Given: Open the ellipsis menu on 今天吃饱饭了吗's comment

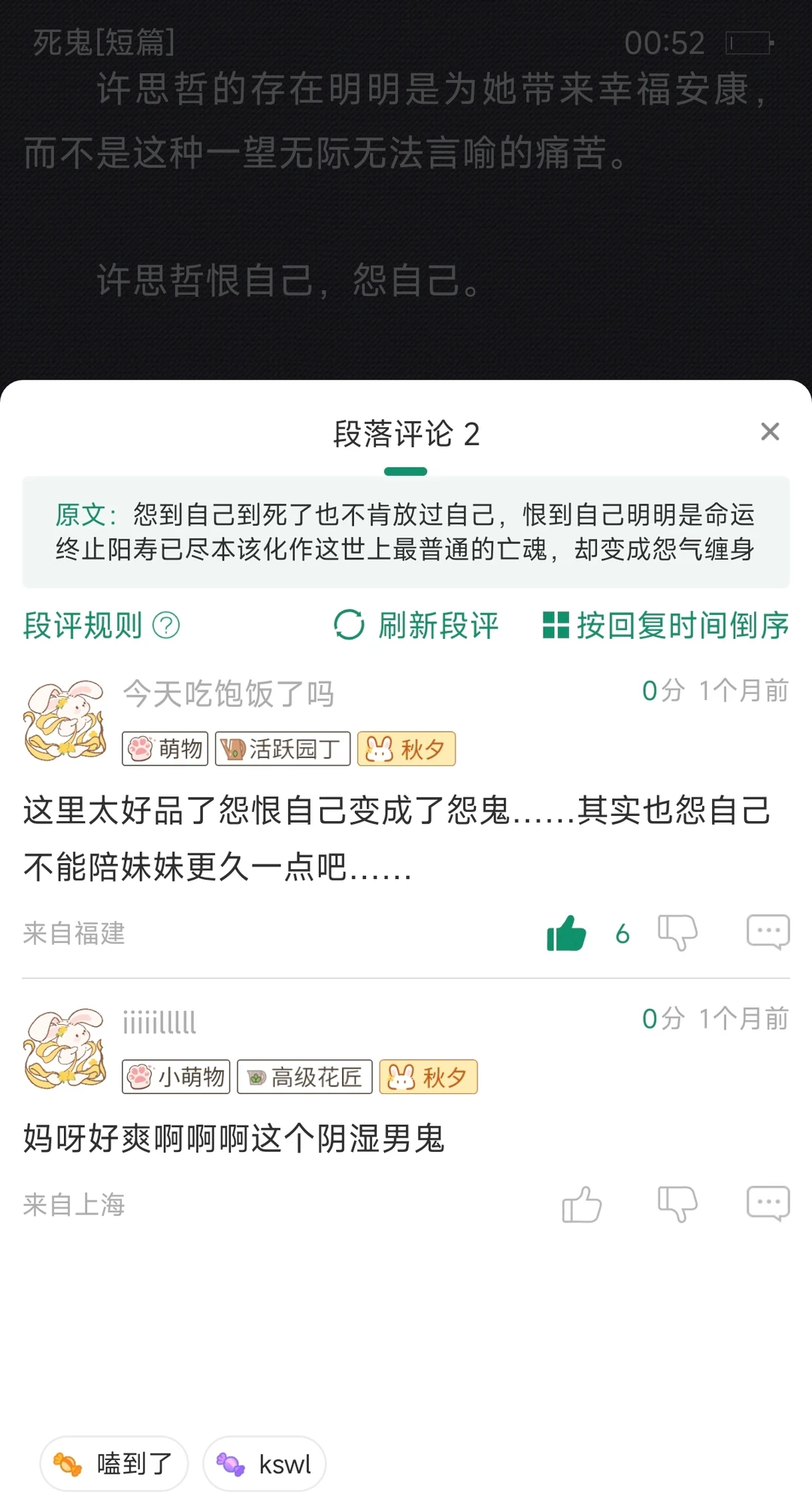Looking at the screenshot, I should tap(769, 932).
